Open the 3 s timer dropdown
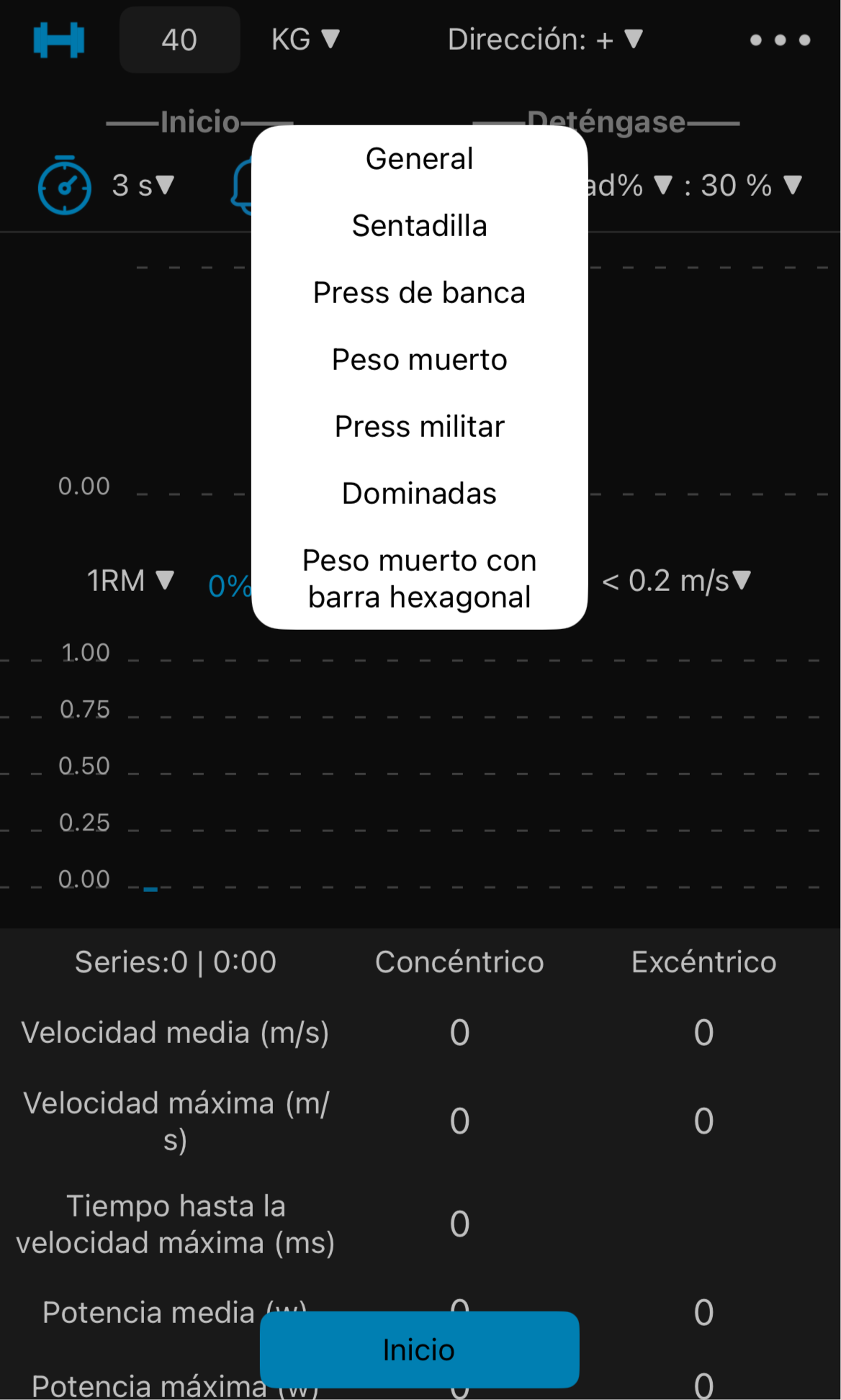Image resolution: width=841 pixels, height=1400 pixels. click(x=143, y=186)
